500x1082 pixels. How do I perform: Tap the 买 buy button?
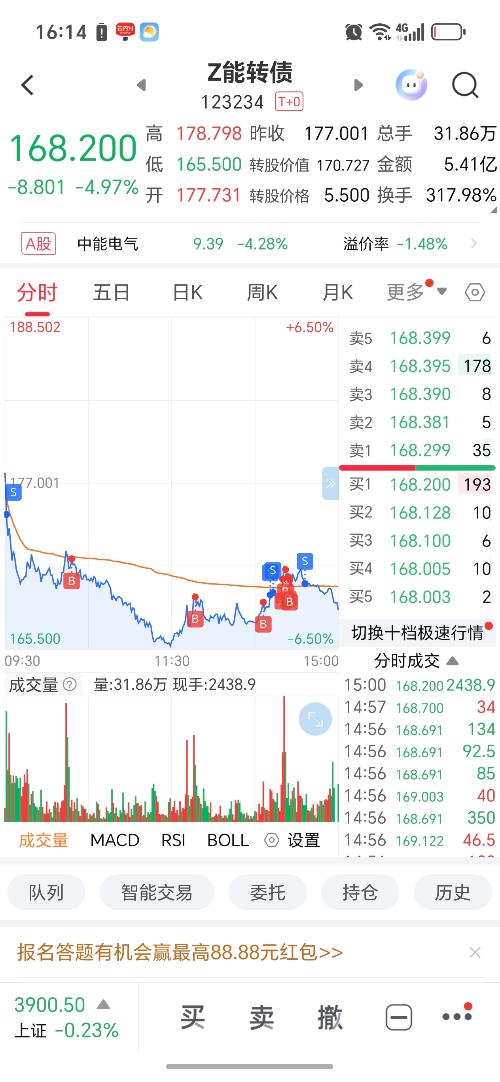[x=194, y=1018]
